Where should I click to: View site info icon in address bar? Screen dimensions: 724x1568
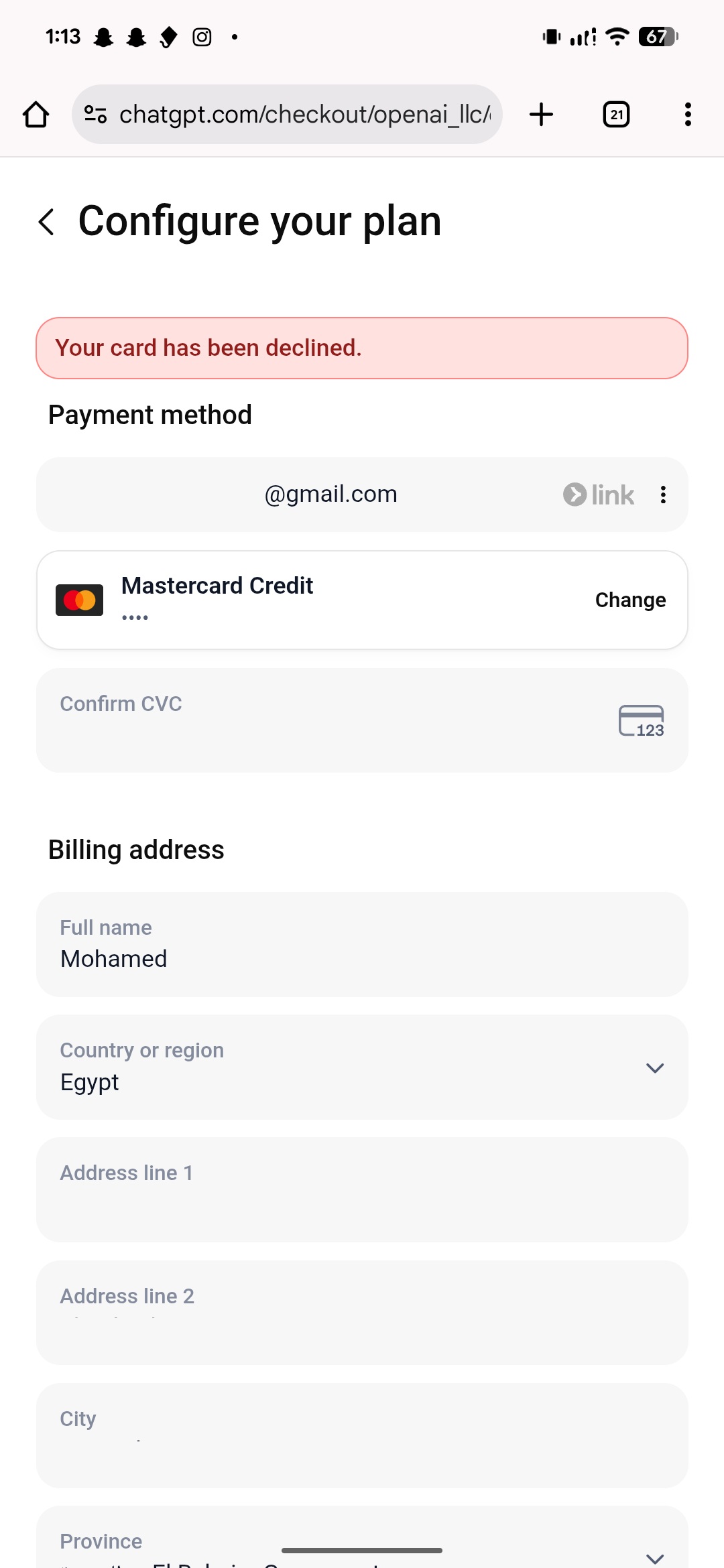(x=95, y=115)
